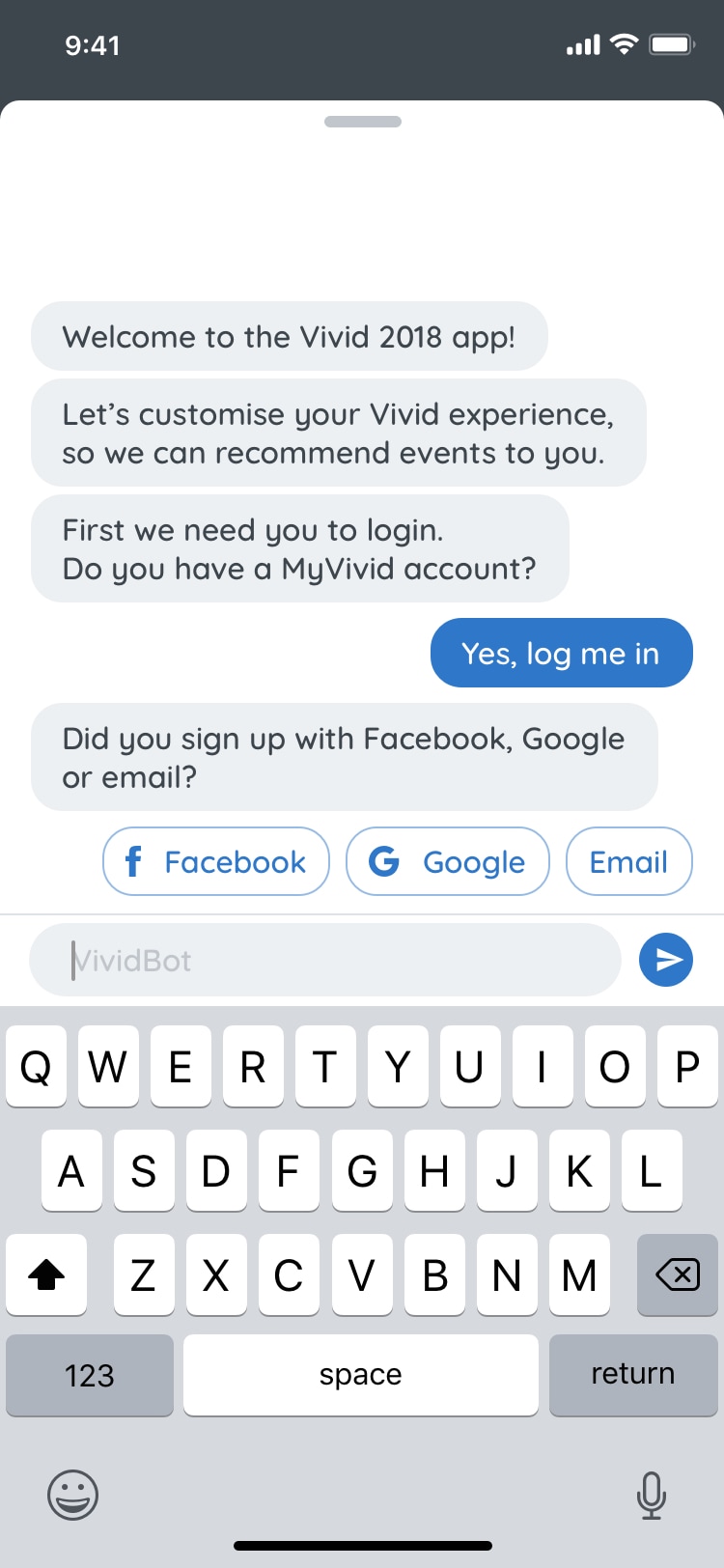
Task: Select Google as sign-up method
Action: (x=448, y=861)
